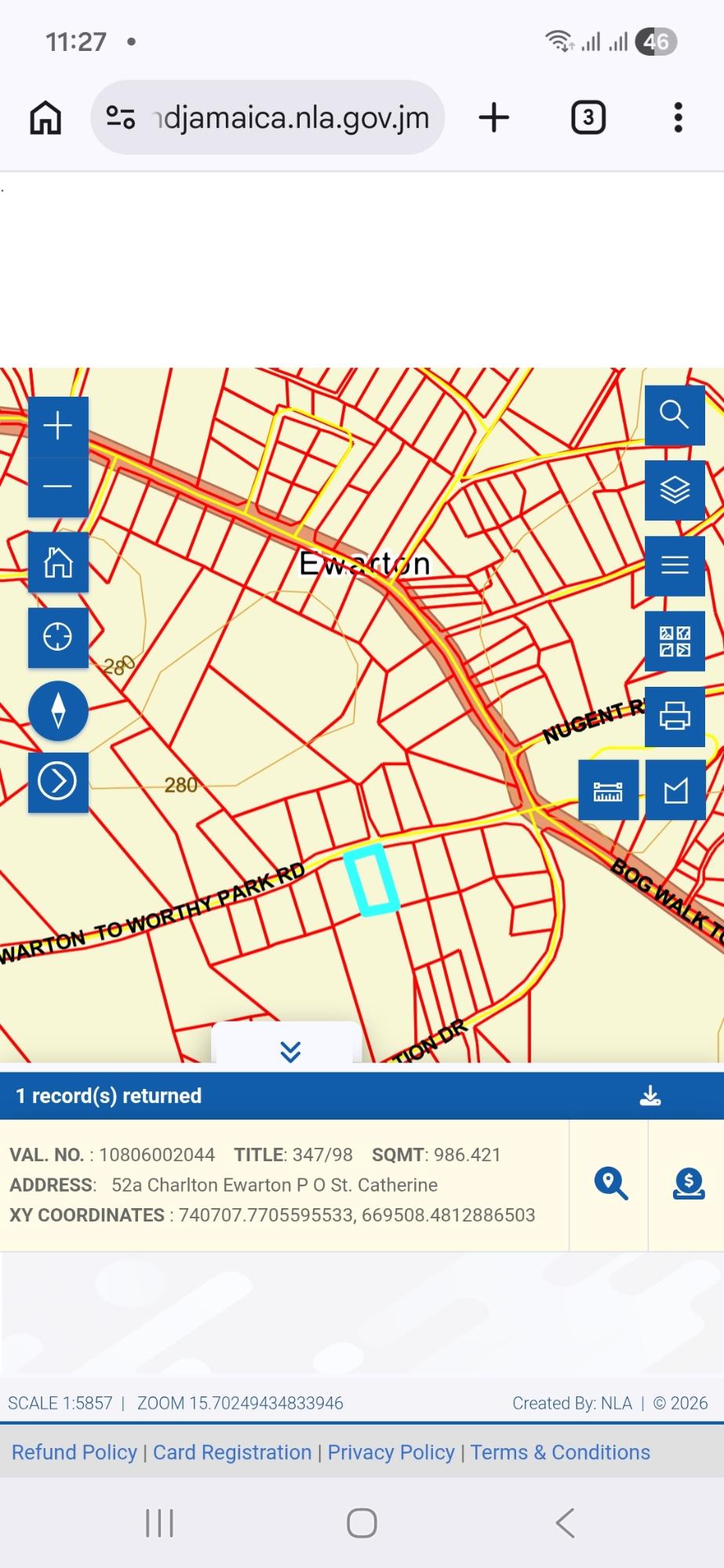Zoom to parcel 10806002044 on map
724x1568 pixels.
tap(610, 1184)
